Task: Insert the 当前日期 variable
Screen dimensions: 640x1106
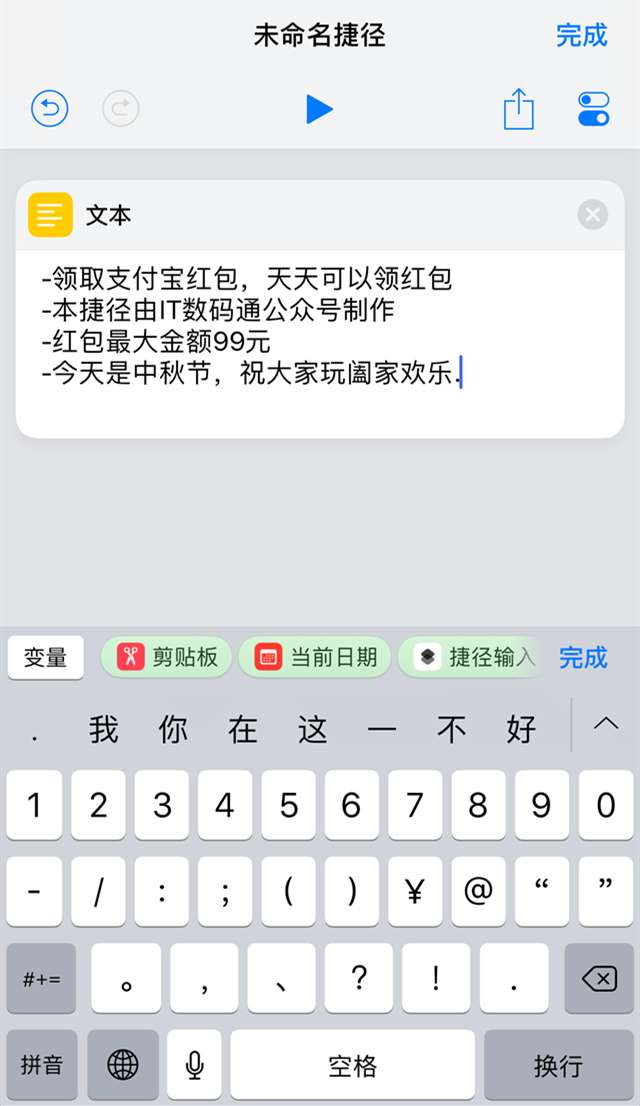Action: click(x=315, y=657)
